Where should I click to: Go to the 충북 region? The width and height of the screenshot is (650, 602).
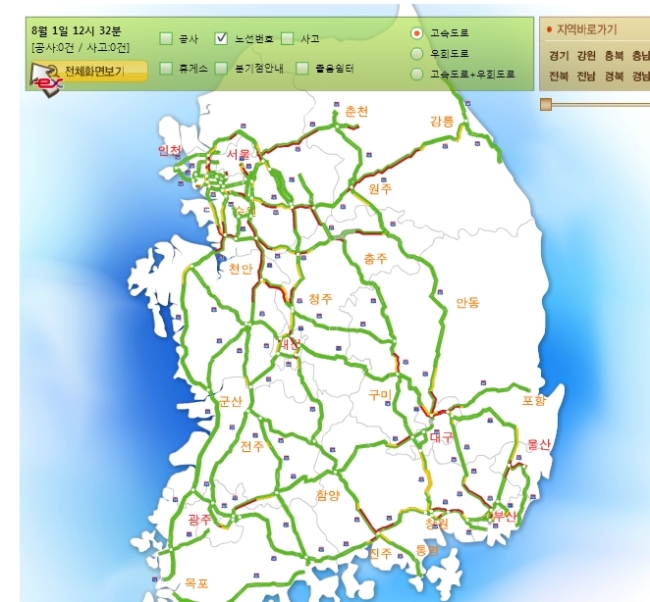coord(614,56)
